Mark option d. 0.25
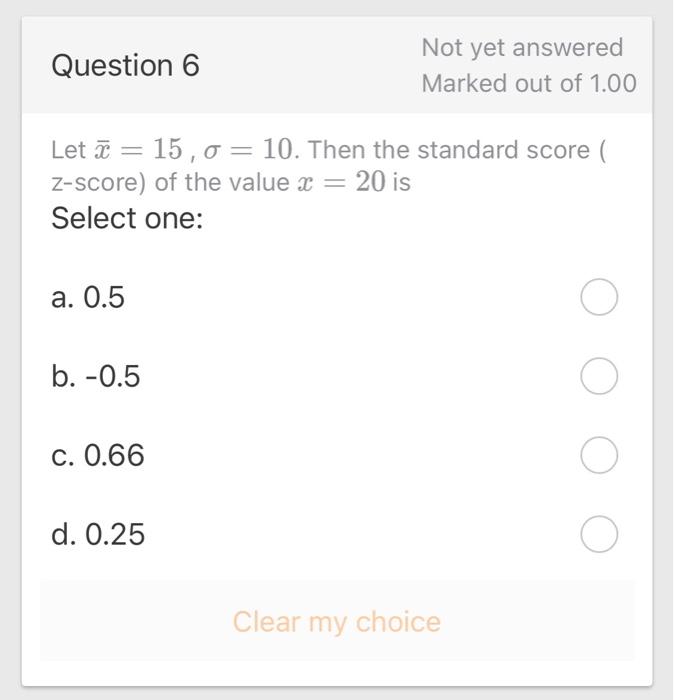Screen dimensions: 674x700 pyautogui.click(x=598, y=534)
